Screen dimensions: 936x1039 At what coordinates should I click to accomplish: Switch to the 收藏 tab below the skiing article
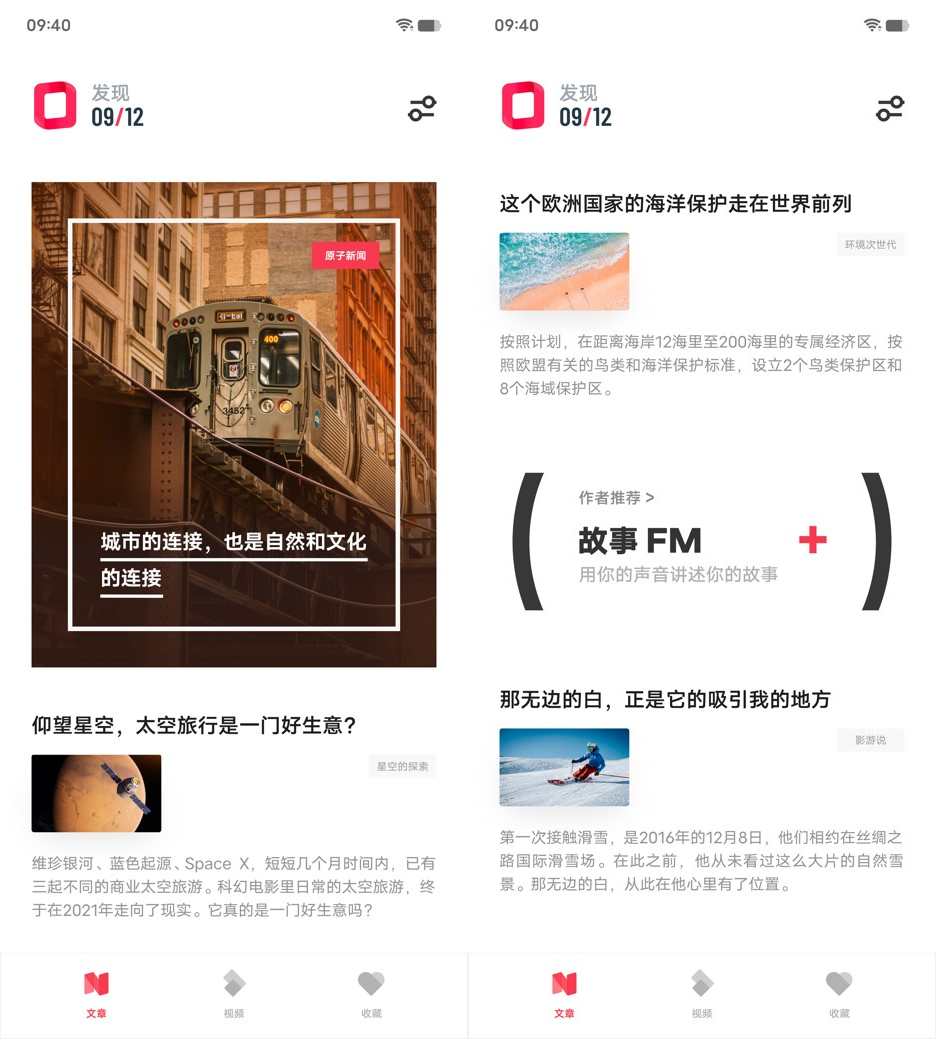click(x=839, y=994)
